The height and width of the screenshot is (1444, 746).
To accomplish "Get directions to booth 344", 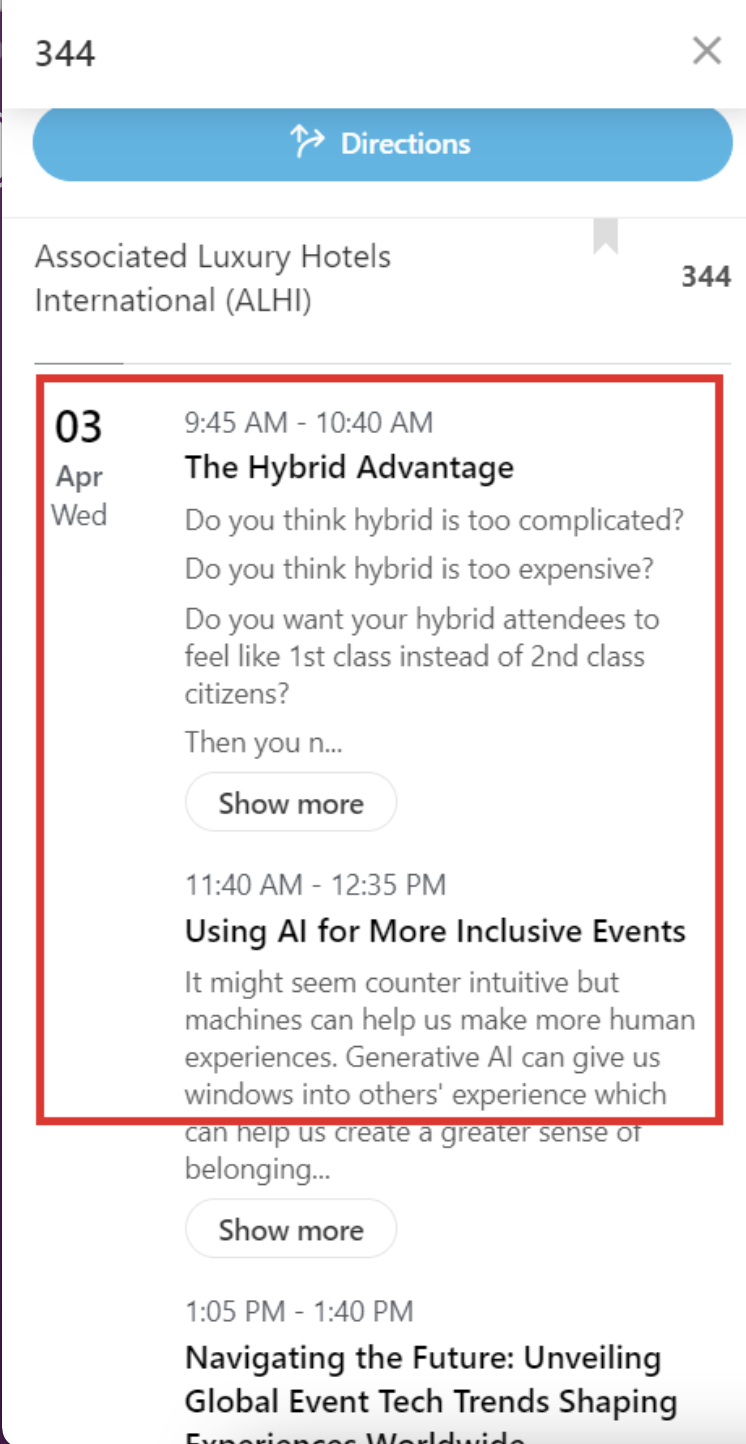I will point(382,144).
